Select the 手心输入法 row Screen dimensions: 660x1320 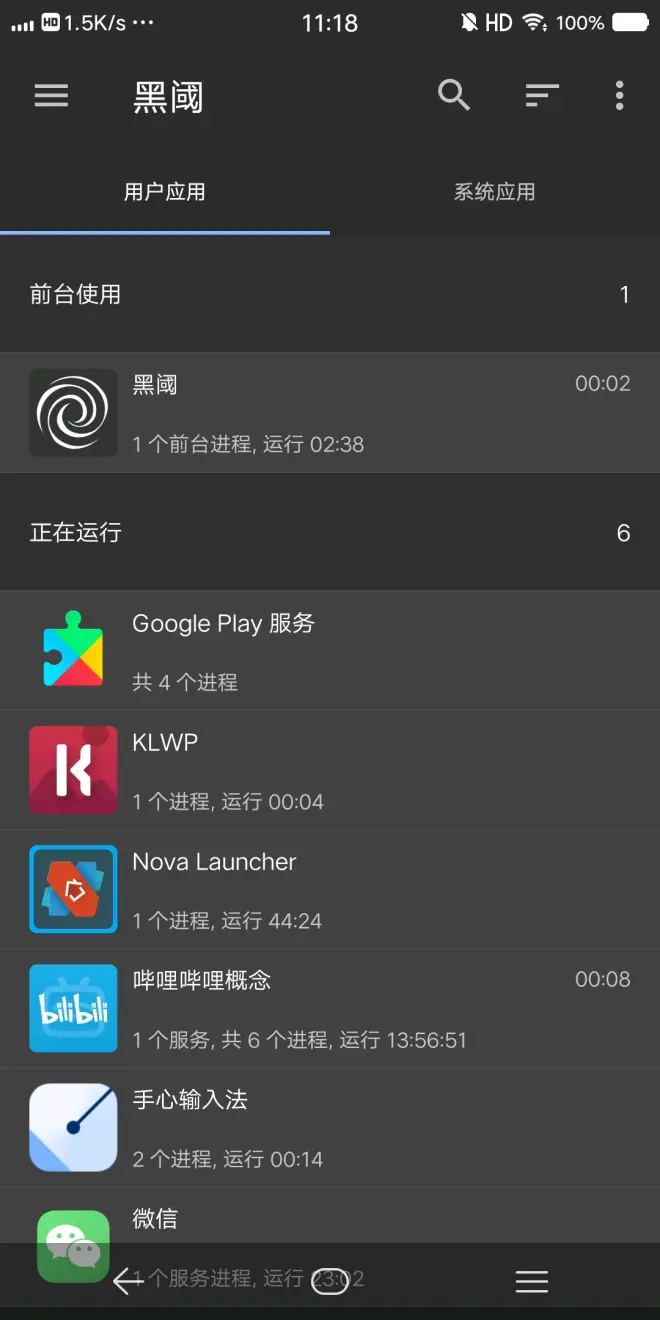point(330,1127)
